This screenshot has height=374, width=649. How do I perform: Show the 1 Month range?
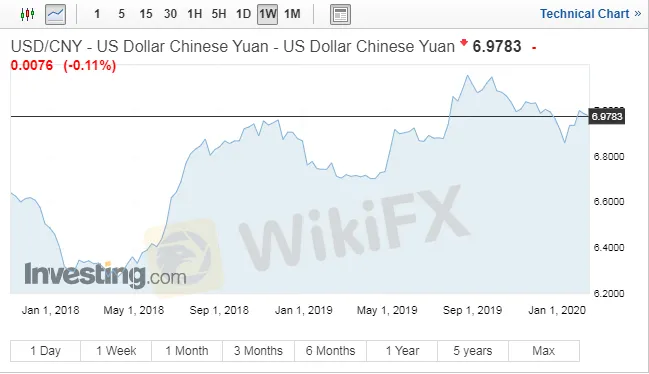187,351
